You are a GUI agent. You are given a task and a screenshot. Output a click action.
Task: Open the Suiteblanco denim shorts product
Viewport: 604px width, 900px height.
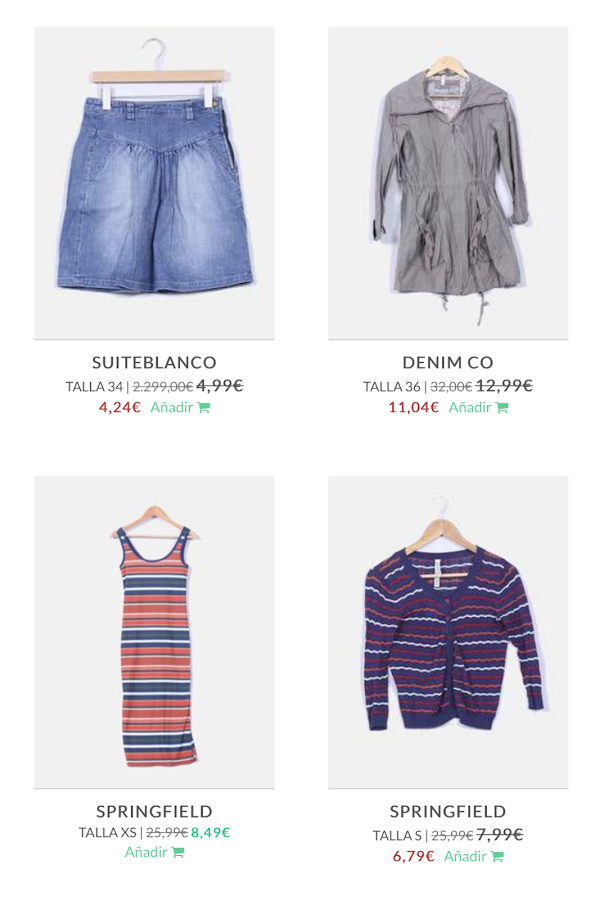point(154,184)
